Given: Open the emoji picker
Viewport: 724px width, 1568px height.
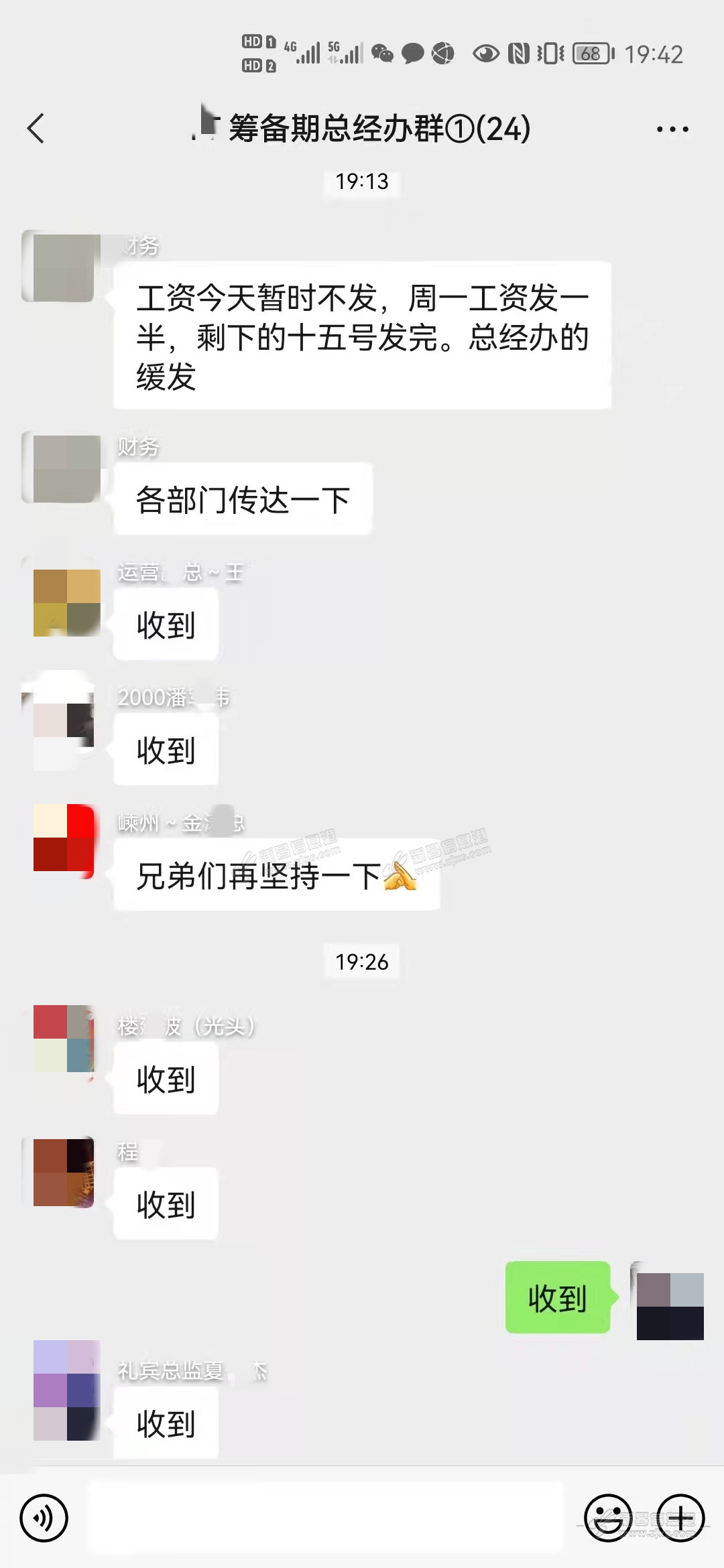Looking at the screenshot, I should click(x=608, y=1517).
